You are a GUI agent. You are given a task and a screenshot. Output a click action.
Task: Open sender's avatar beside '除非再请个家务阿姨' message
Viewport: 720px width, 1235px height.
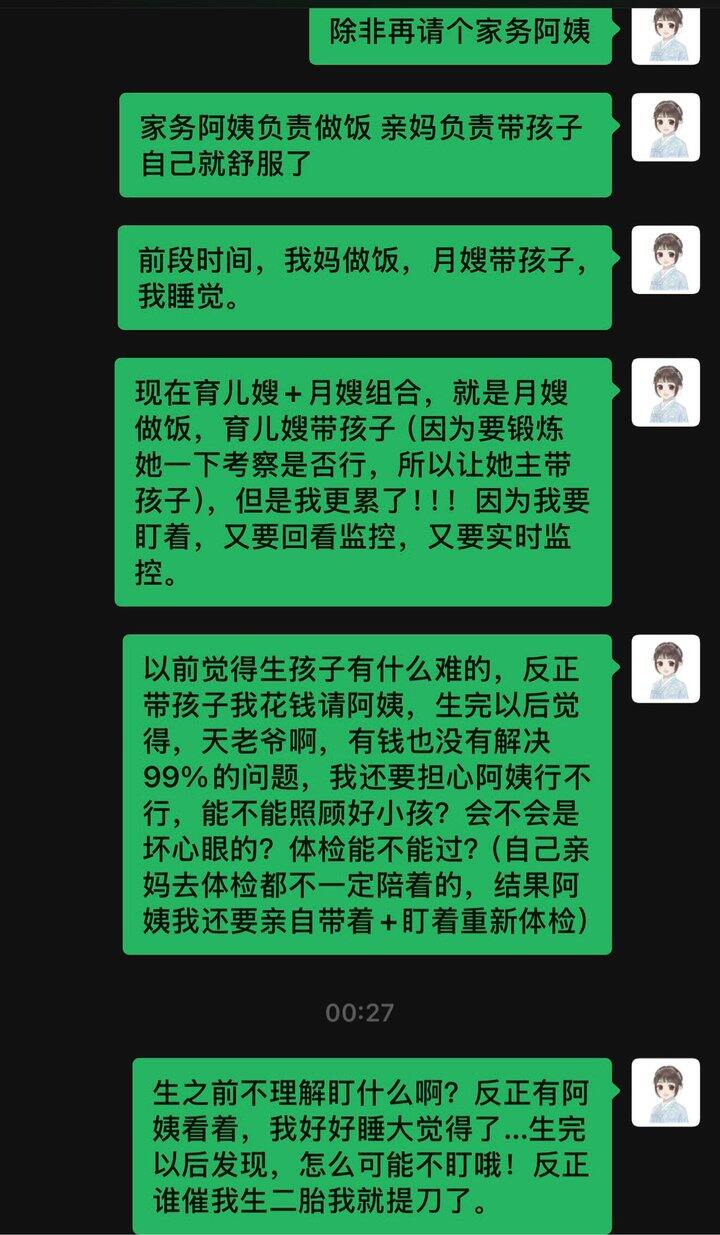tap(665, 35)
